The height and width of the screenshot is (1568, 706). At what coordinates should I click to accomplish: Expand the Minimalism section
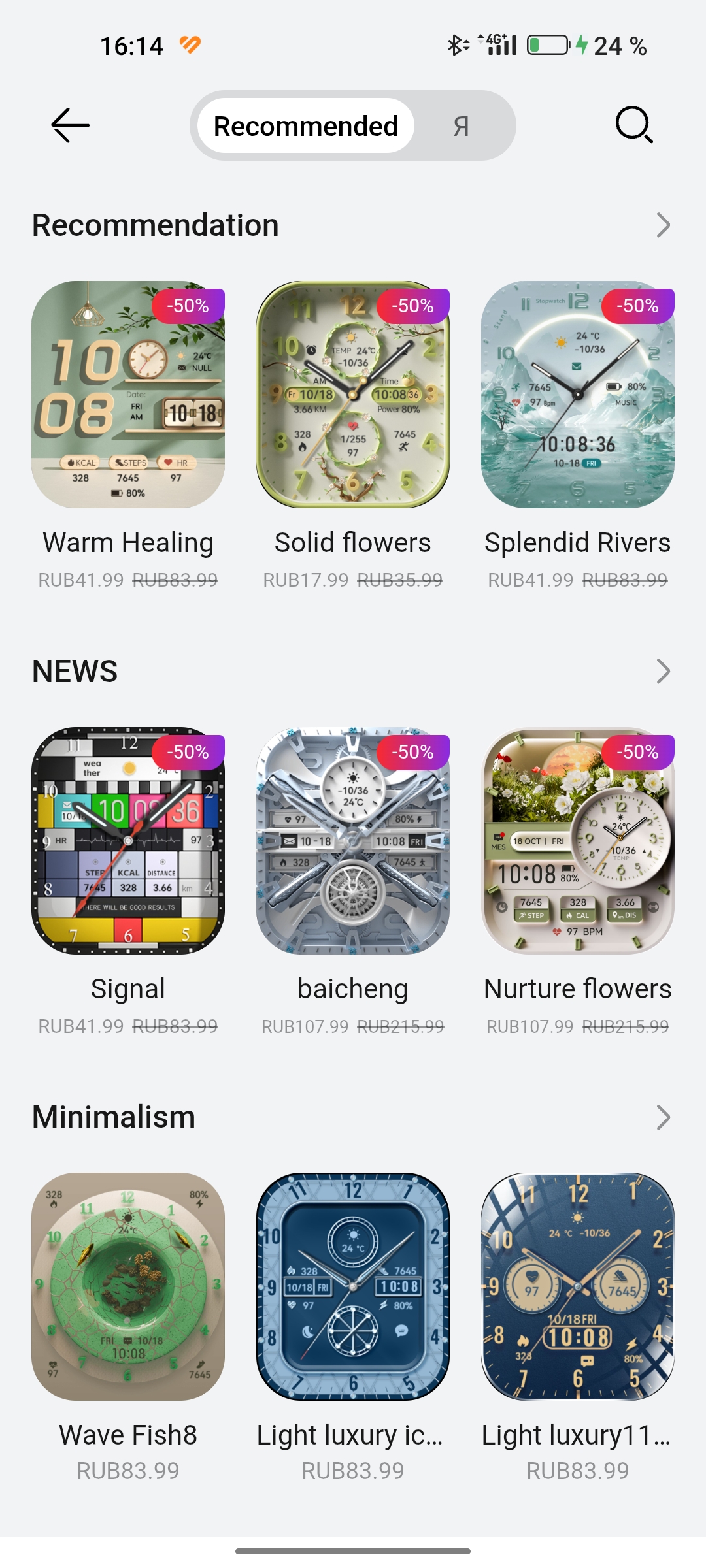(663, 1118)
